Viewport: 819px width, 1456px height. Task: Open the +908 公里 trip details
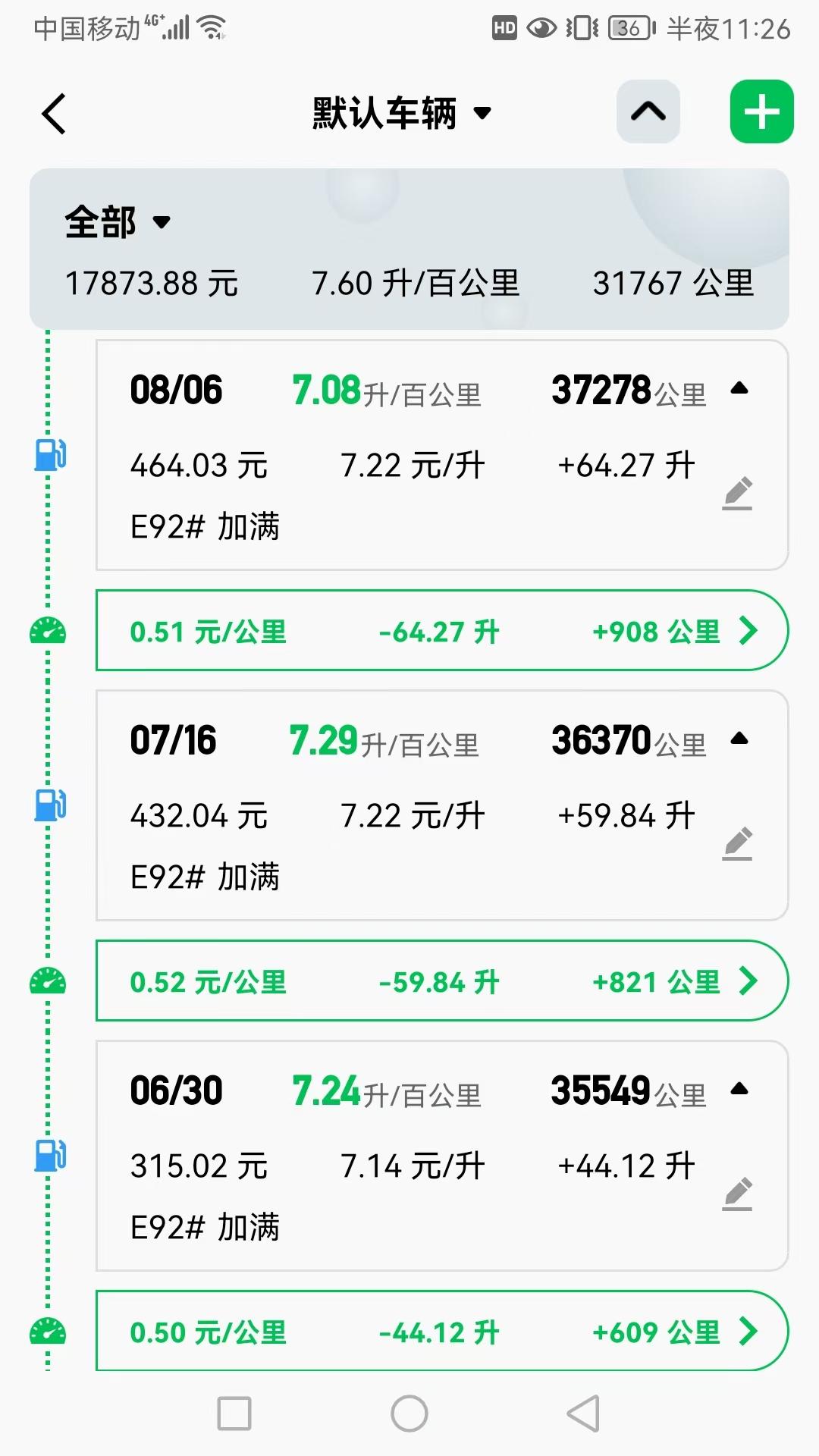tap(442, 630)
